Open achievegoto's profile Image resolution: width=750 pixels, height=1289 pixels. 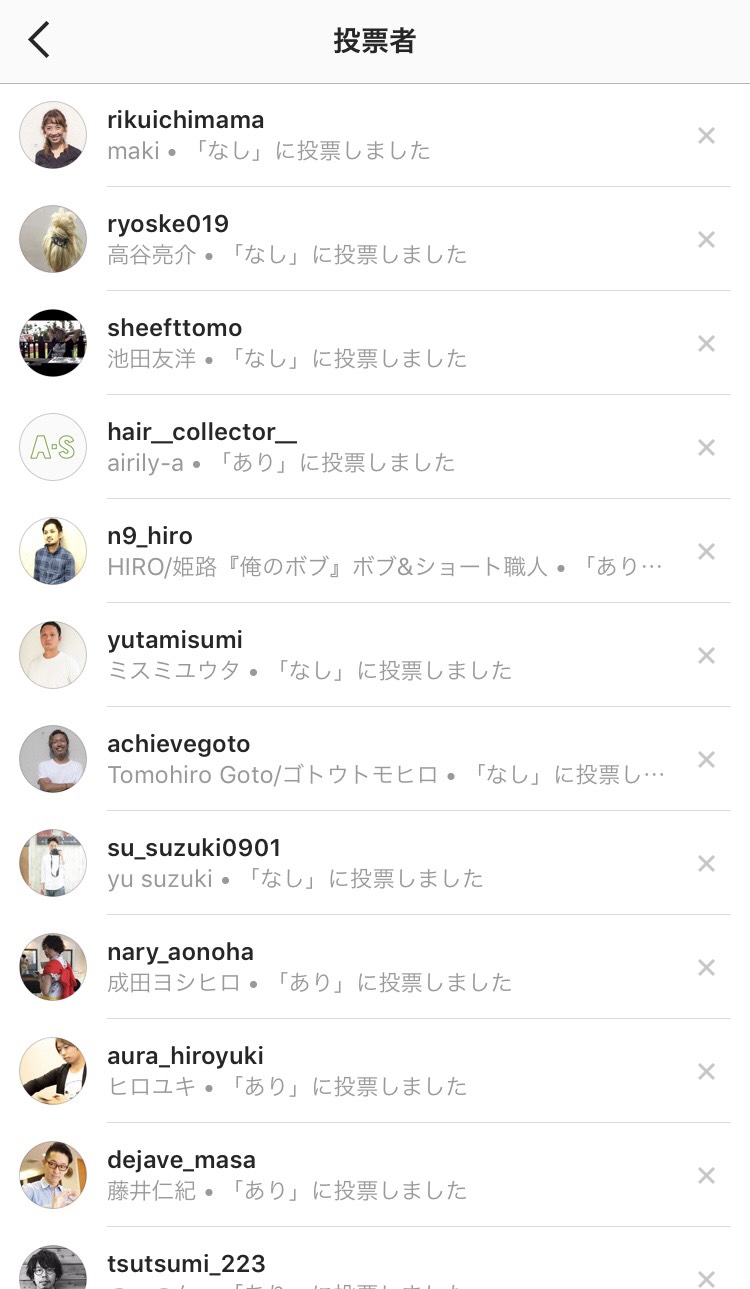pyautogui.click(x=179, y=745)
